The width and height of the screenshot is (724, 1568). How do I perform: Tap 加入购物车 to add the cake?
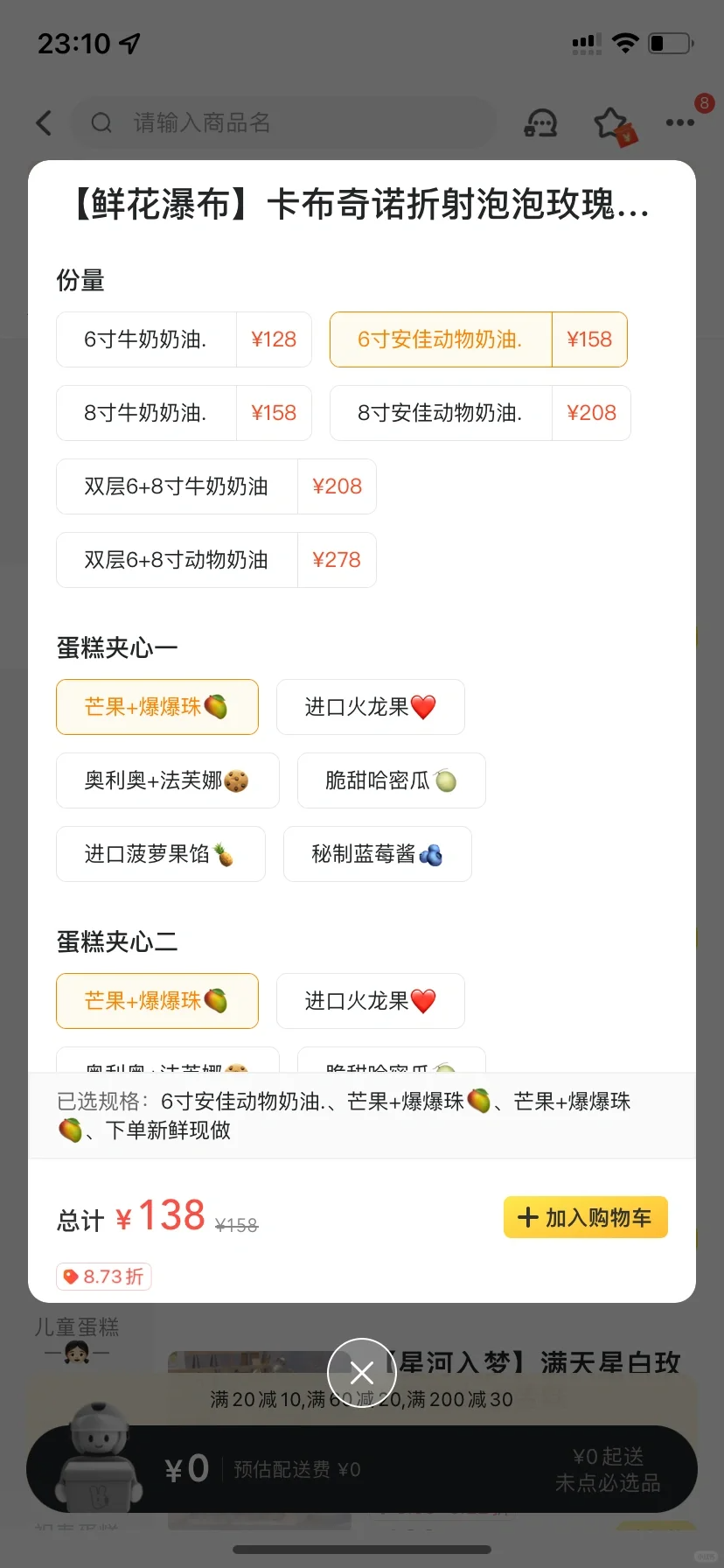pyautogui.click(x=585, y=1217)
